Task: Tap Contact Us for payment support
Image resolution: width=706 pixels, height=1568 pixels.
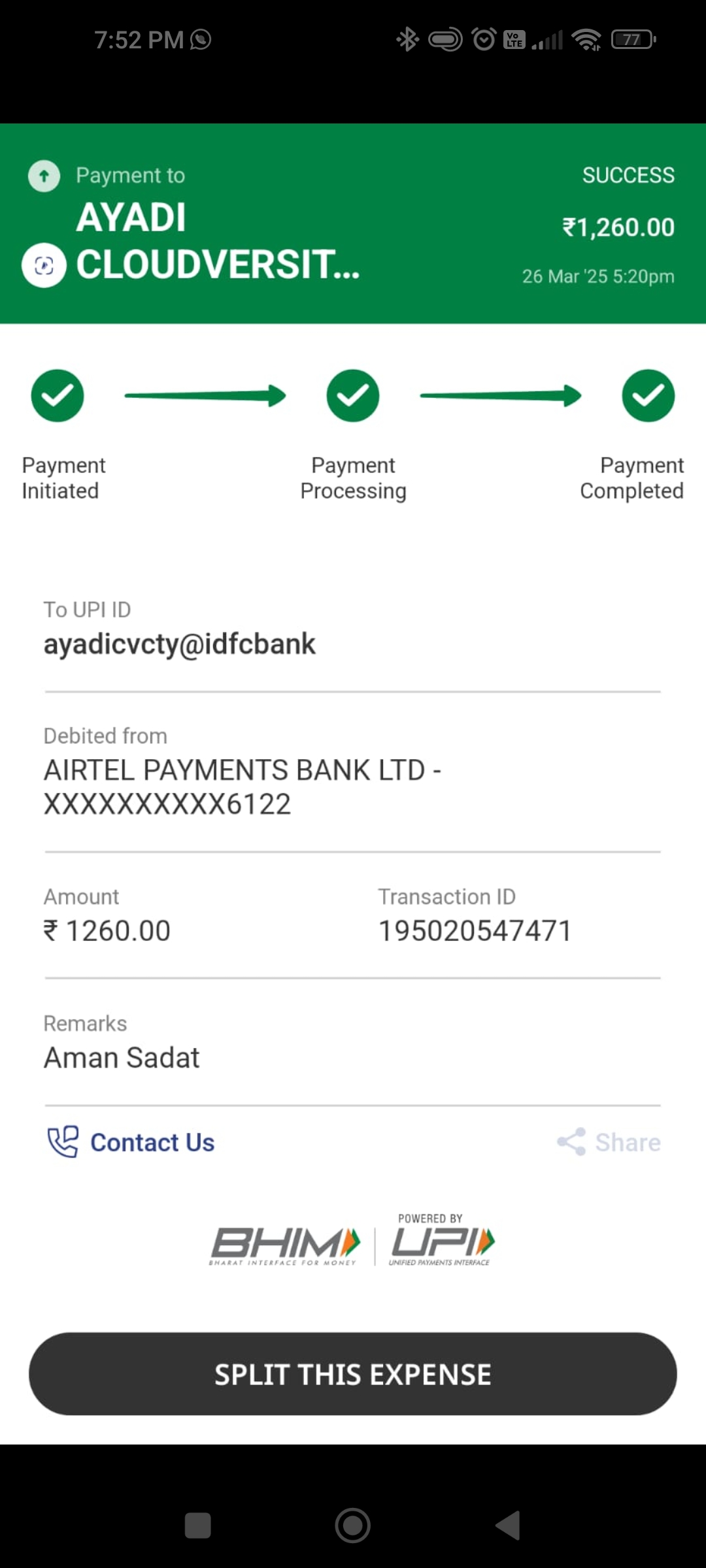Action: click(x=131, y=1142)
